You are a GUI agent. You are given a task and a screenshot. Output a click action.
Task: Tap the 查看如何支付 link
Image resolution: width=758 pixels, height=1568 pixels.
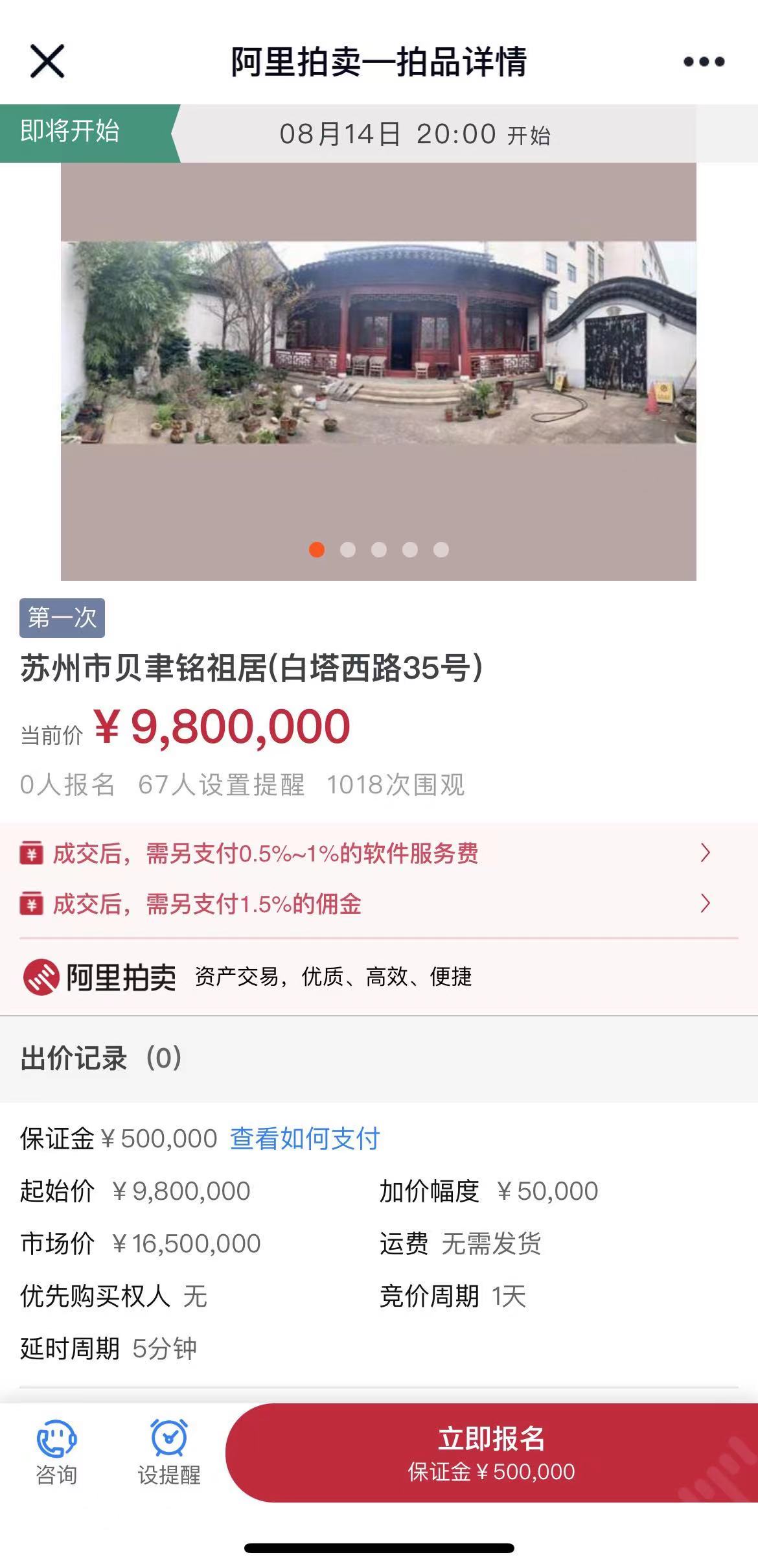point(304,1138)
